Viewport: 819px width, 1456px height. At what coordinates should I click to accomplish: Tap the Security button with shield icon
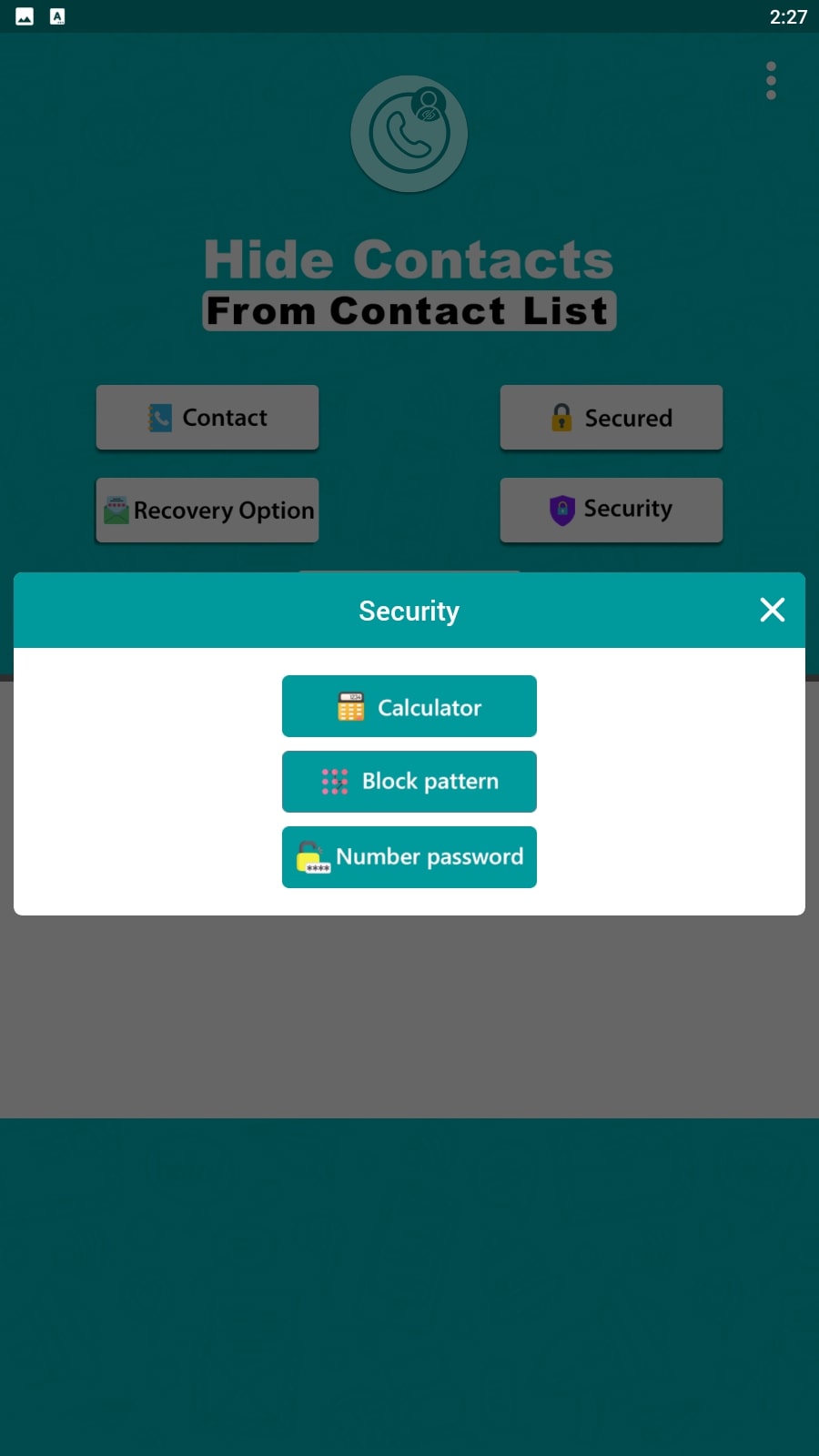click(612, 510)
